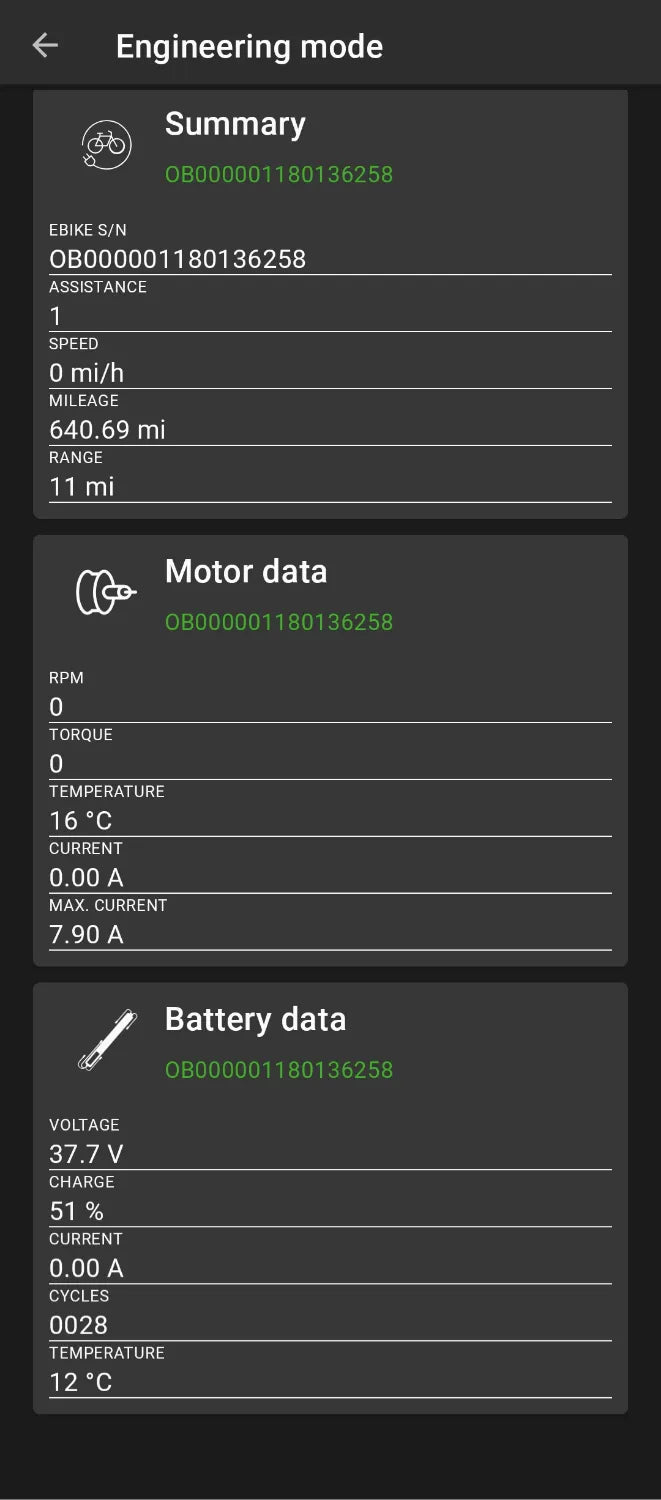
Task: Go back from Engineering mode
Action: pyautogui.click(x=45, y=45)
